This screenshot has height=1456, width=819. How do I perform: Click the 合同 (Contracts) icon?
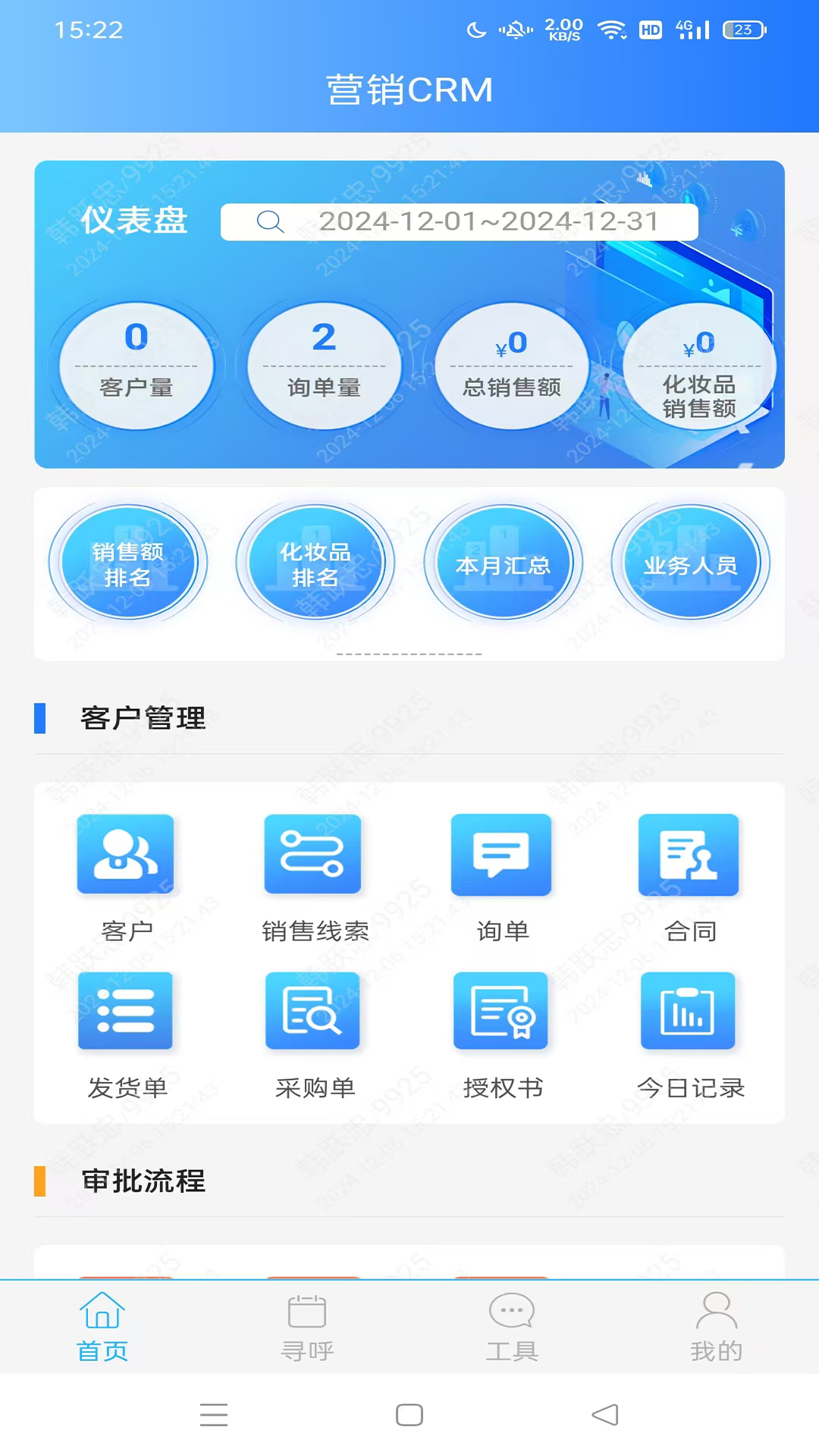click(689, 855)
